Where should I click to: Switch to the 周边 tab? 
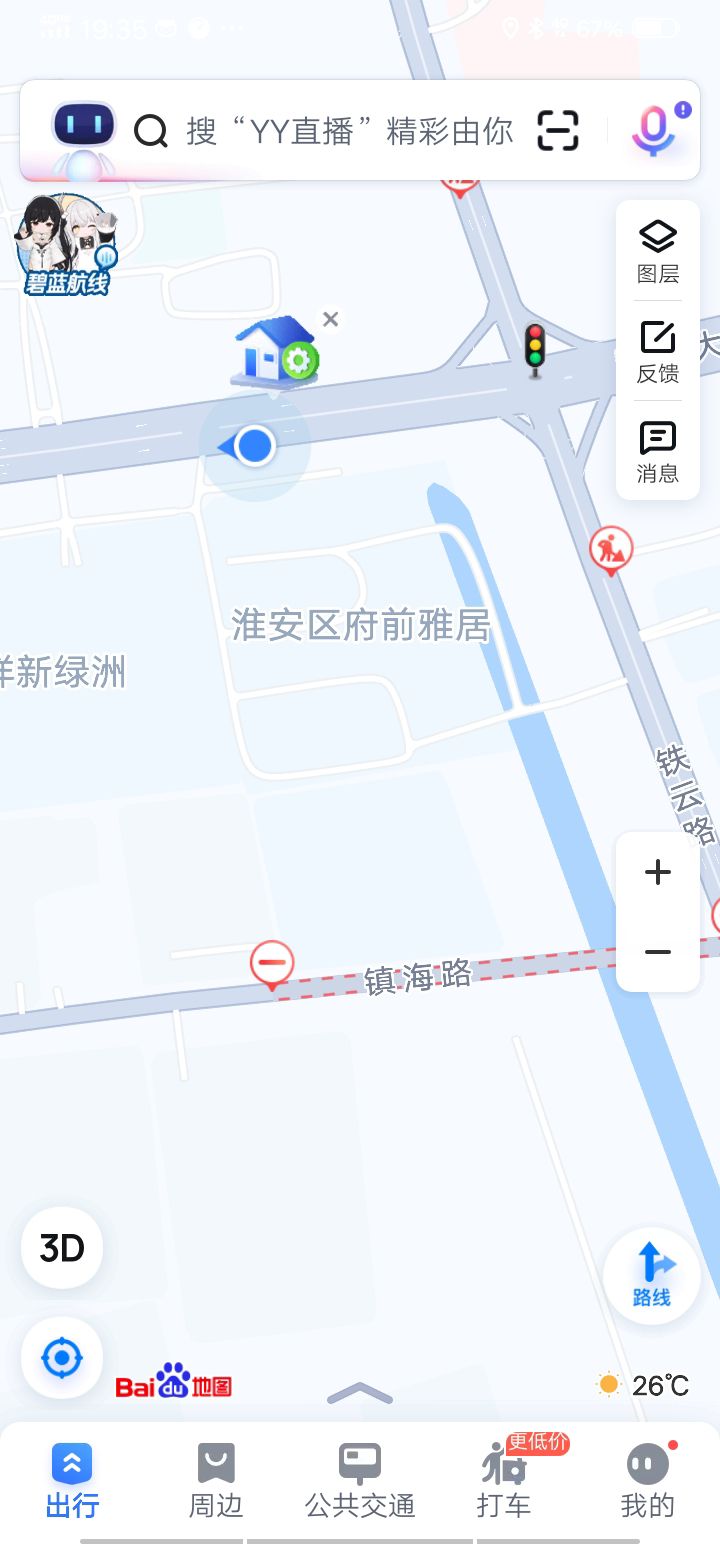[216, 1482]
